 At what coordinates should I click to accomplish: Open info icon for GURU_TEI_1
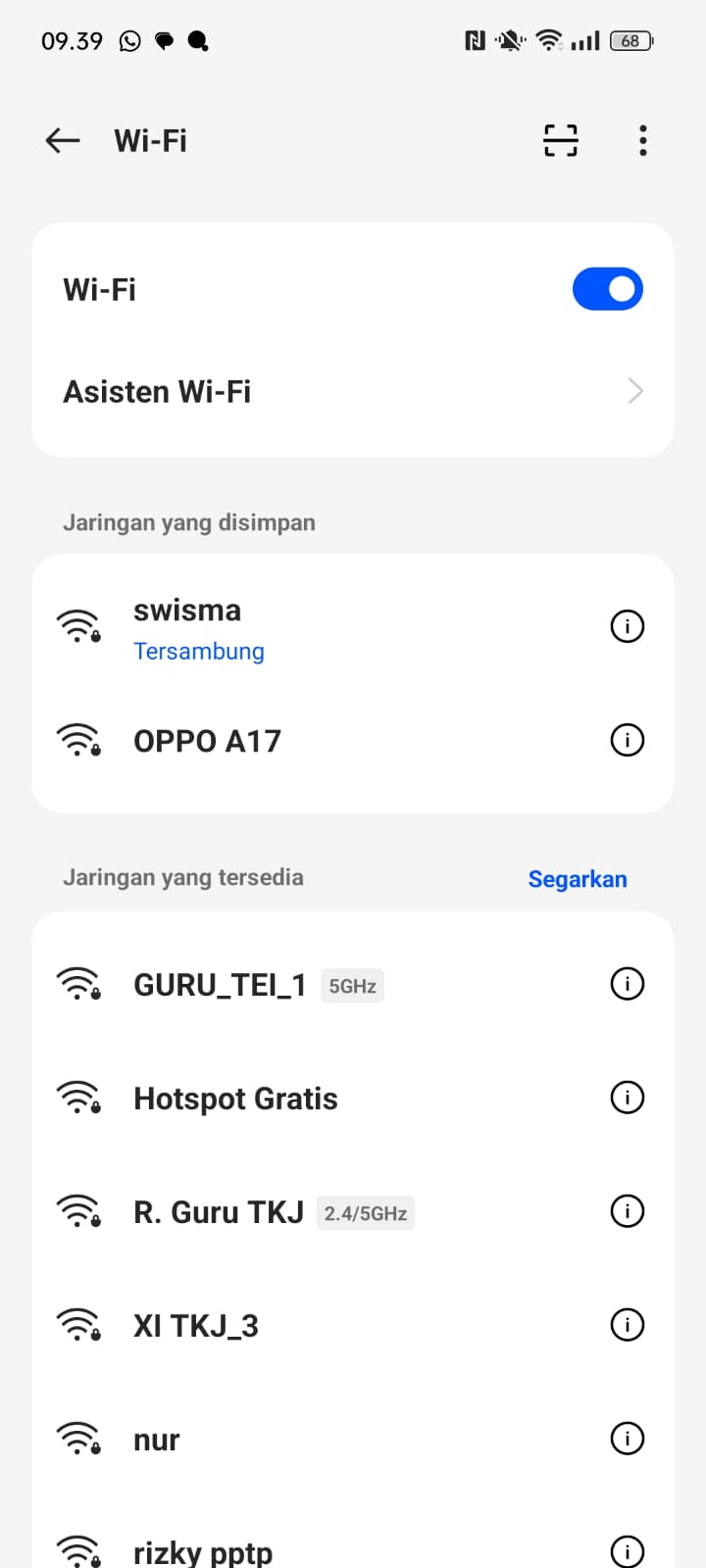pyautogui.click(x=628, y=984)
